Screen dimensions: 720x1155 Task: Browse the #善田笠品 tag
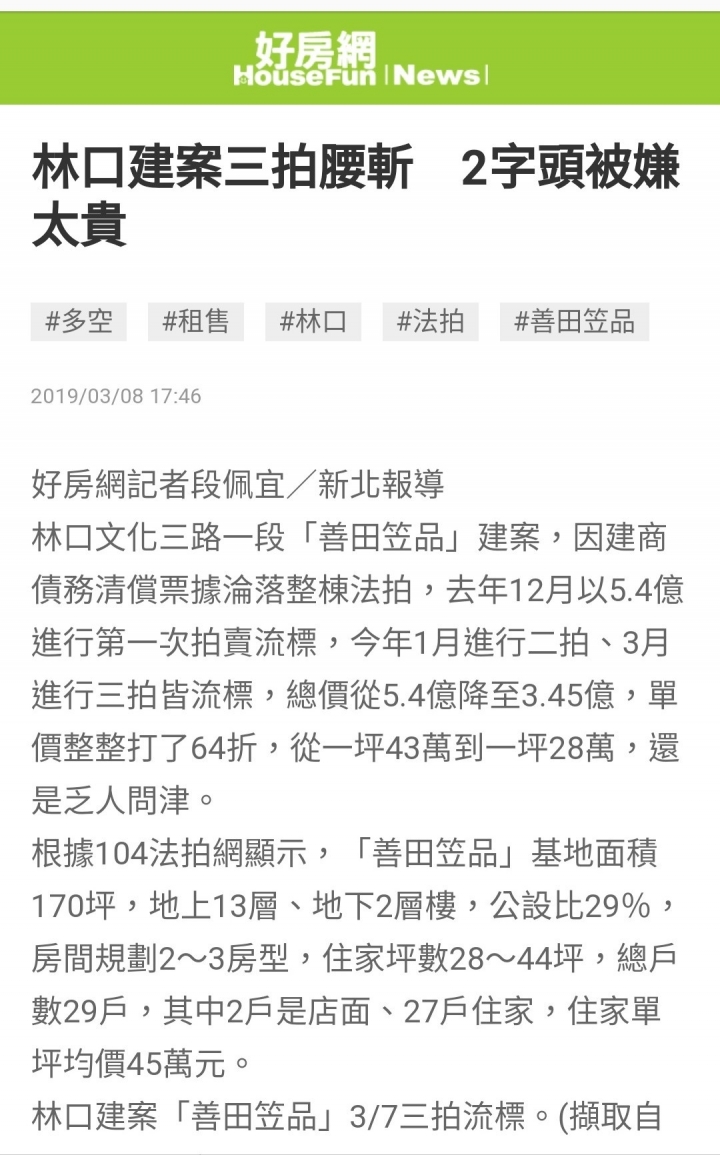click(574, 322)
